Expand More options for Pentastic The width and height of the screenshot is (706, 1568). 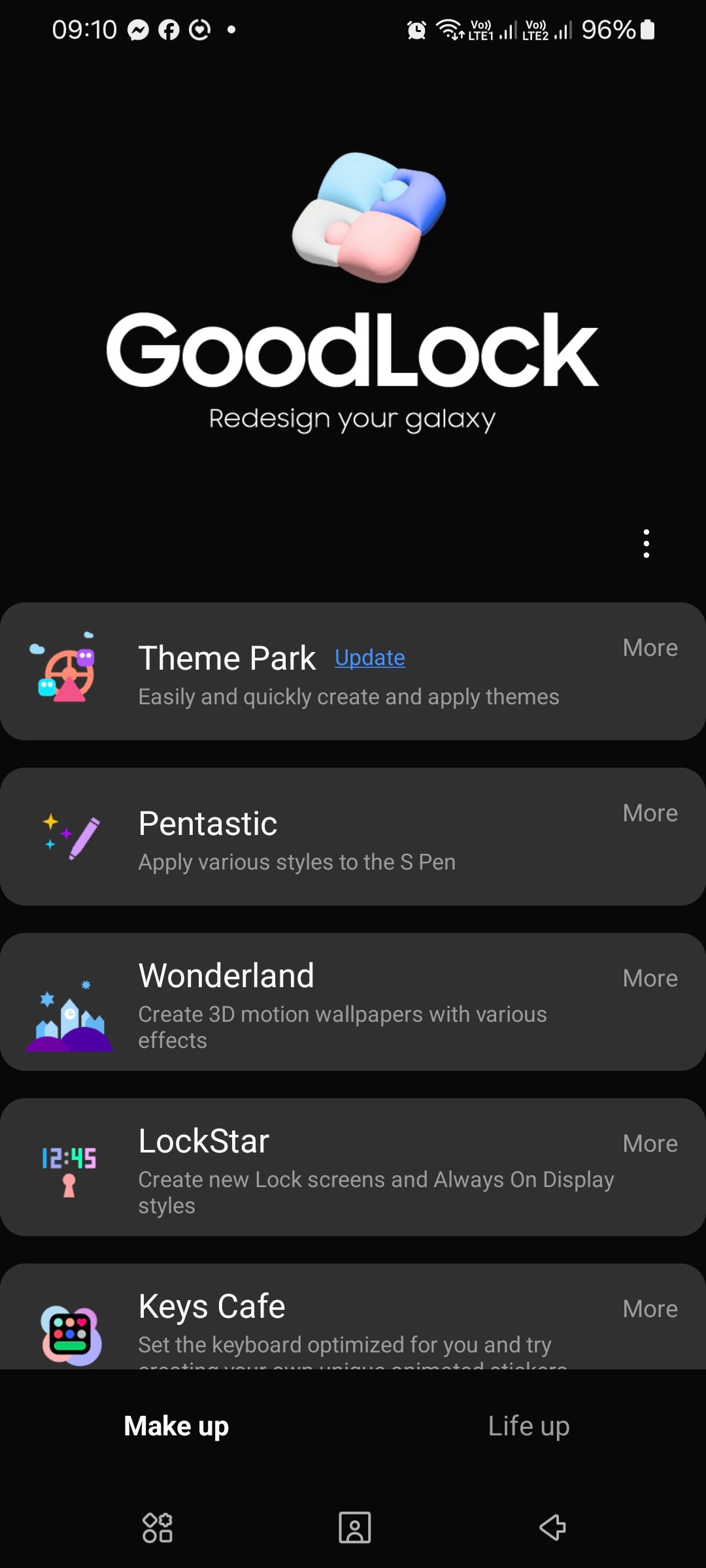pyautogui.click(x=650, y=813)
